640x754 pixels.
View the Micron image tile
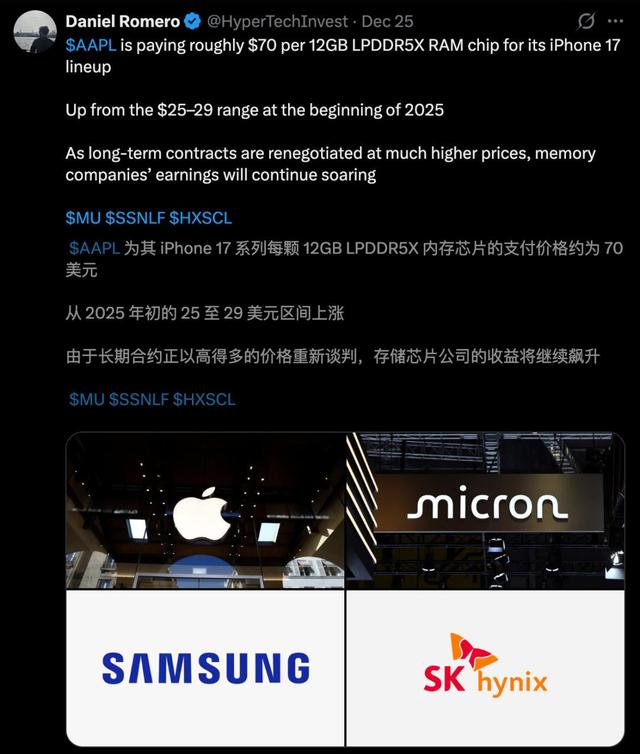tap(484, 512)
